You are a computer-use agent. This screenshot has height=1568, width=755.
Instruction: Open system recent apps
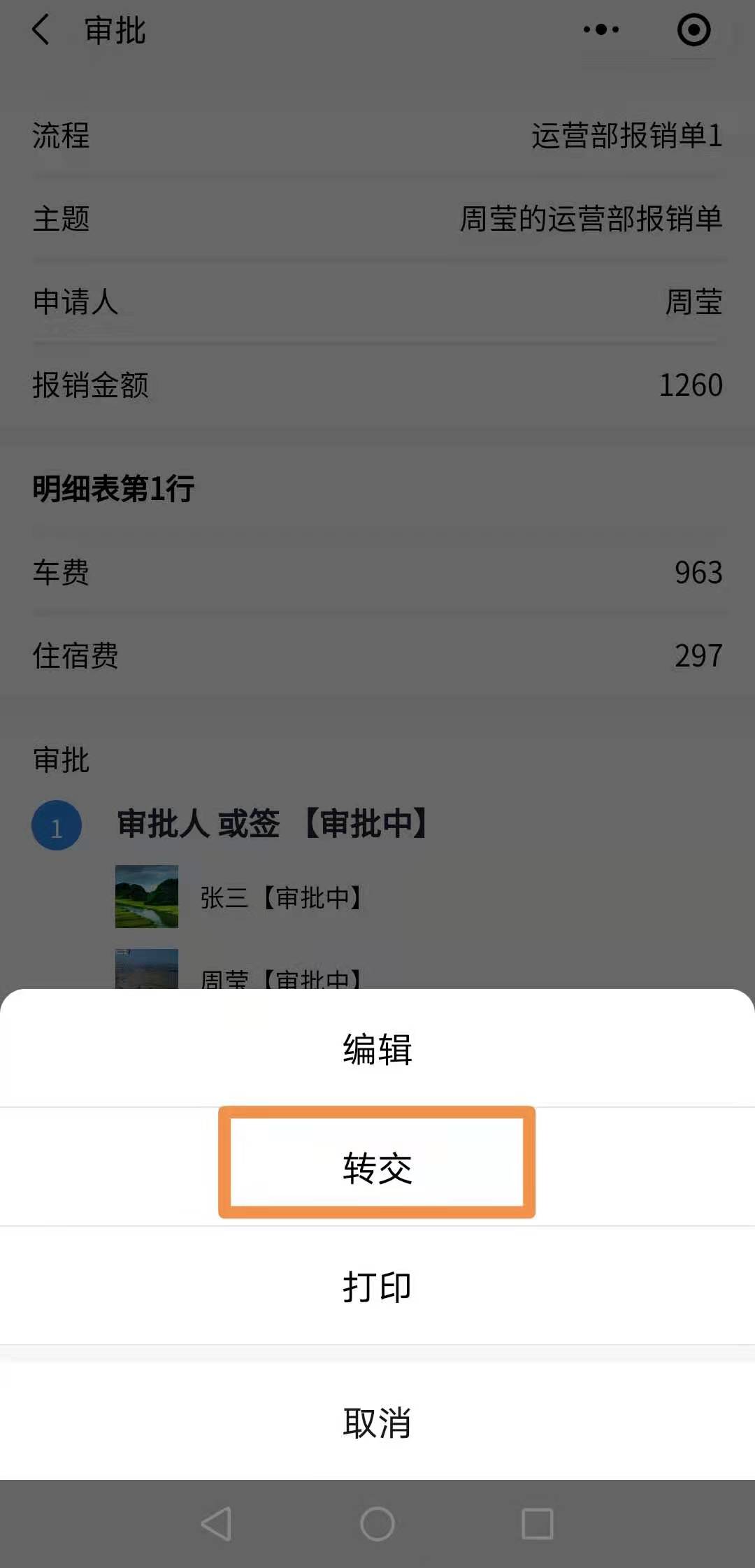click(x=538, y=1523)
